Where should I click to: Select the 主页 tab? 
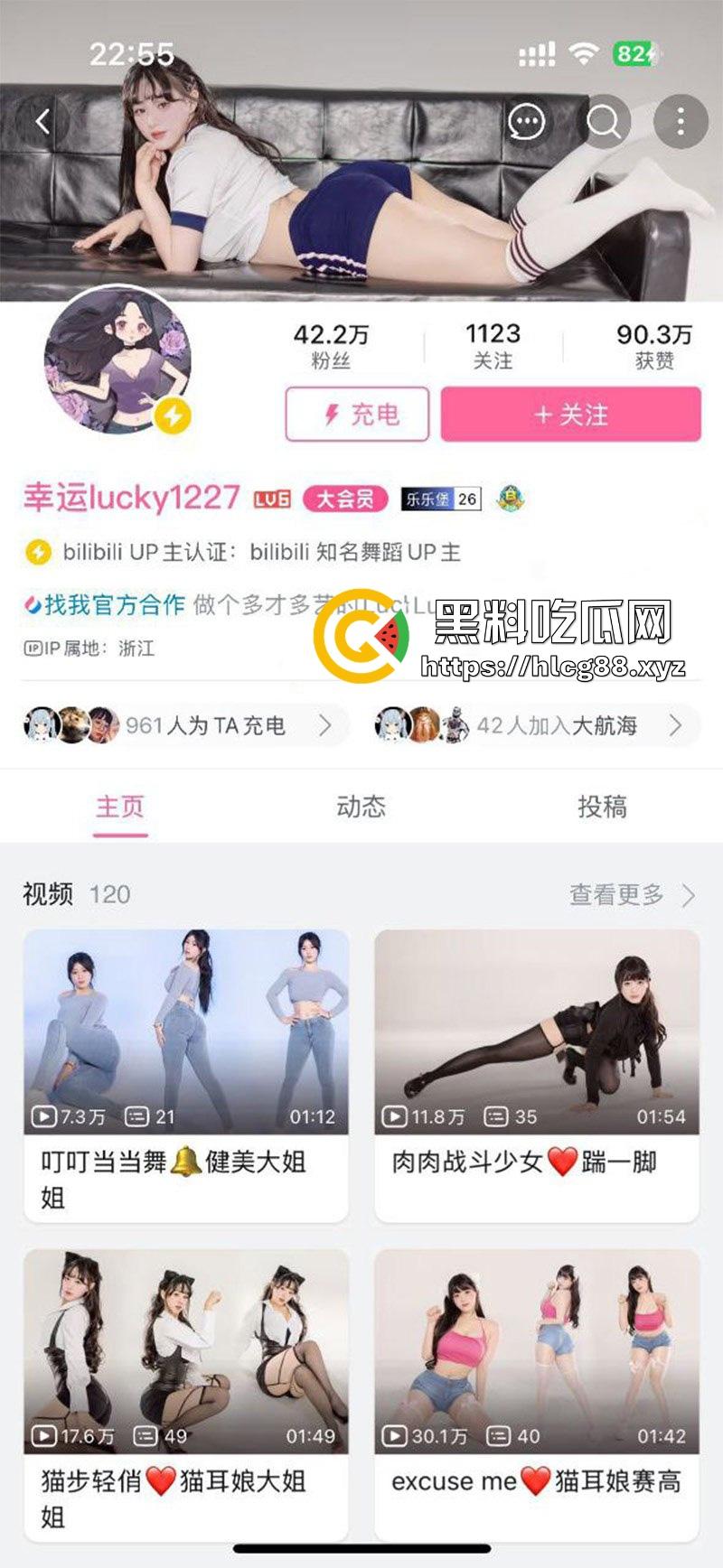click(x=120, y=807)
